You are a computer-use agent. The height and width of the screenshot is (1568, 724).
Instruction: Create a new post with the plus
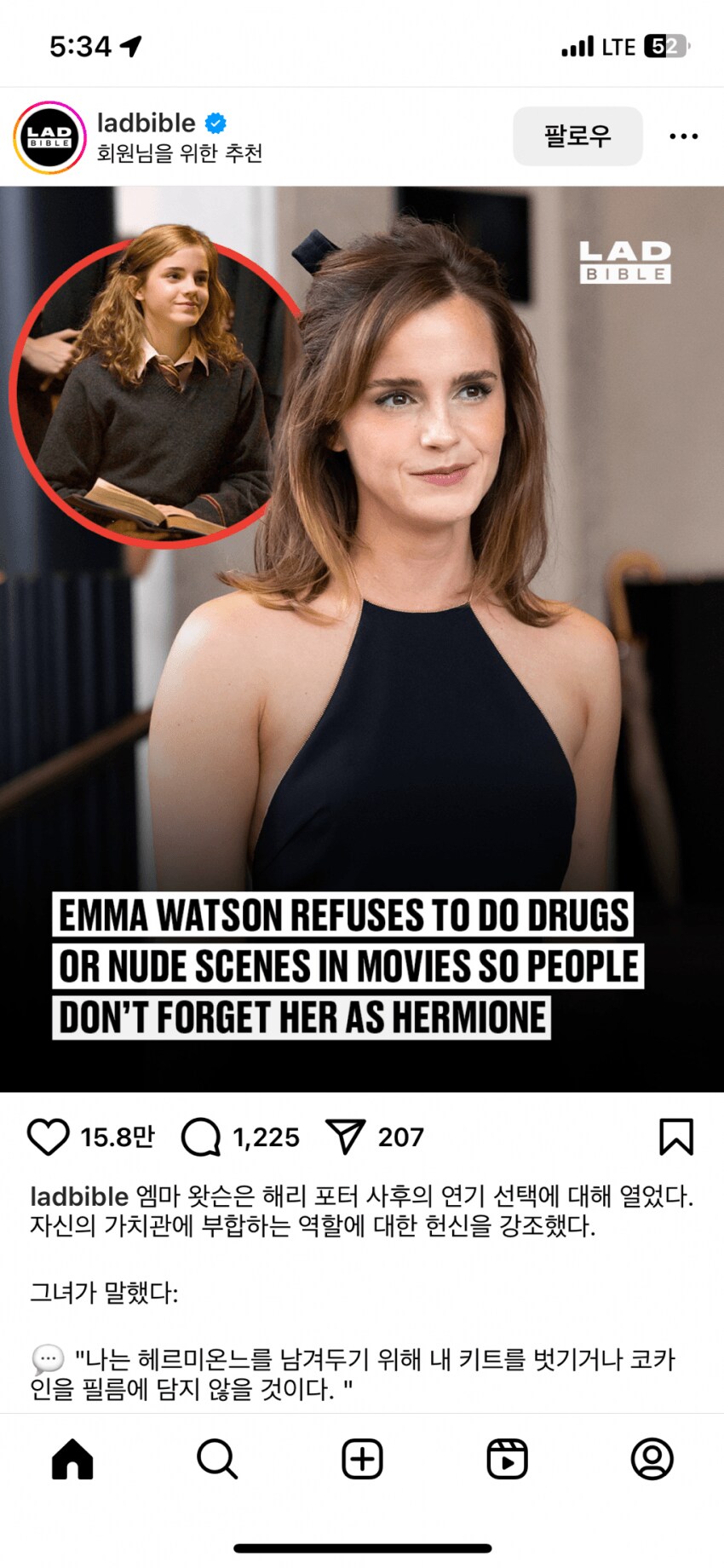(x=362, y=1459)
